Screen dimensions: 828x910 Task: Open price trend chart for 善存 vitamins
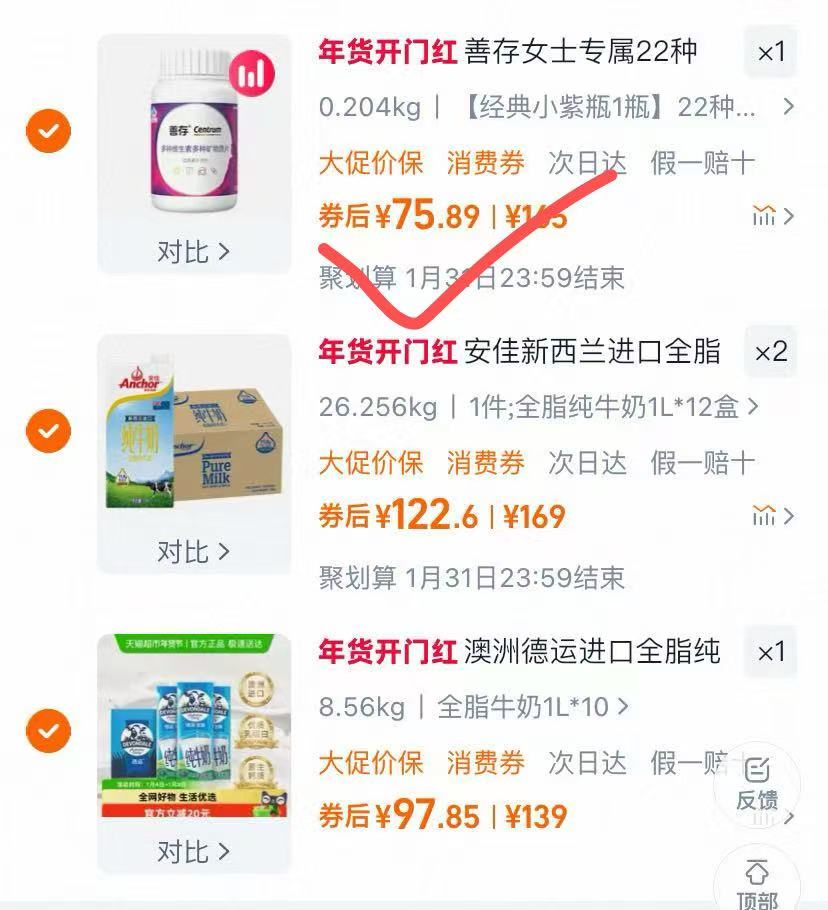[764, 215]
